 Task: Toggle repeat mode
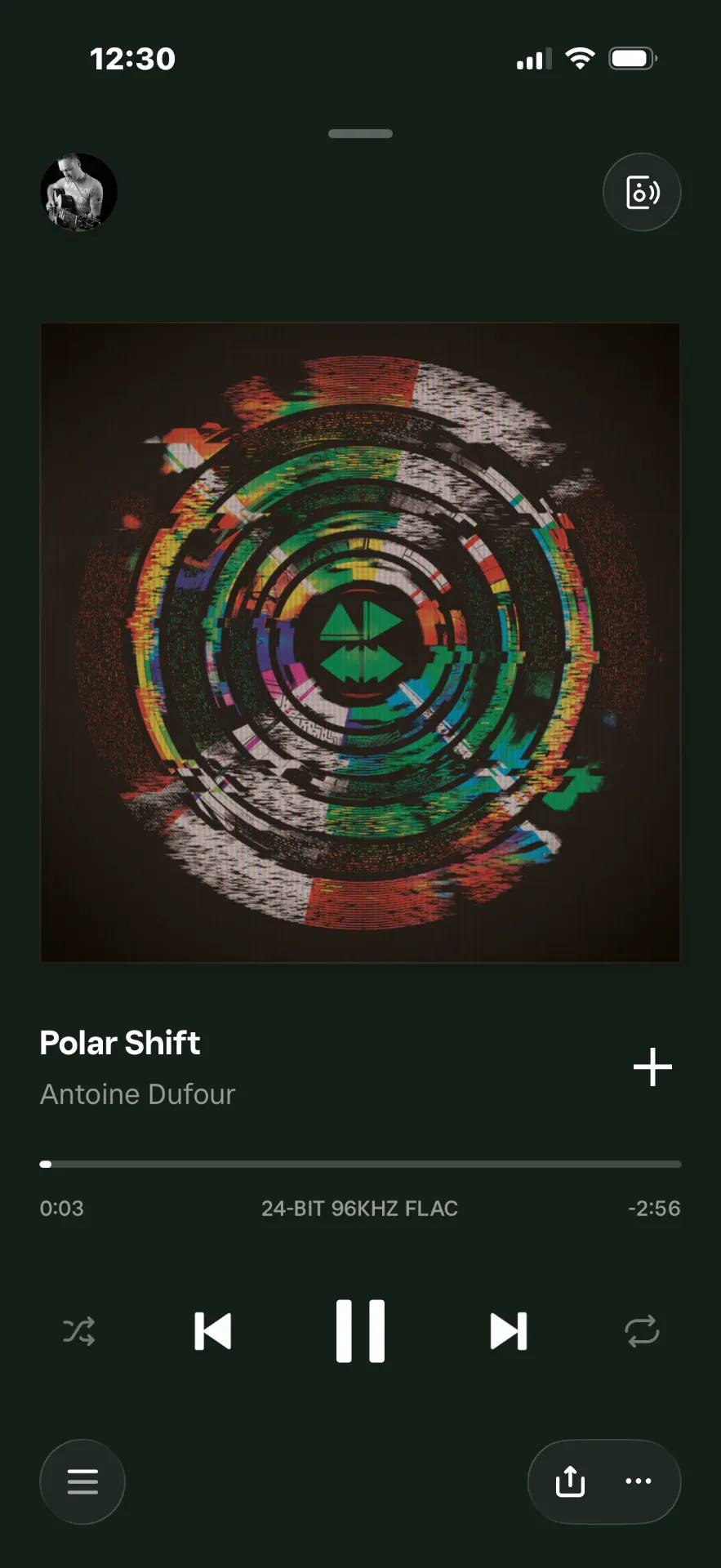[x=642, y=1331]
